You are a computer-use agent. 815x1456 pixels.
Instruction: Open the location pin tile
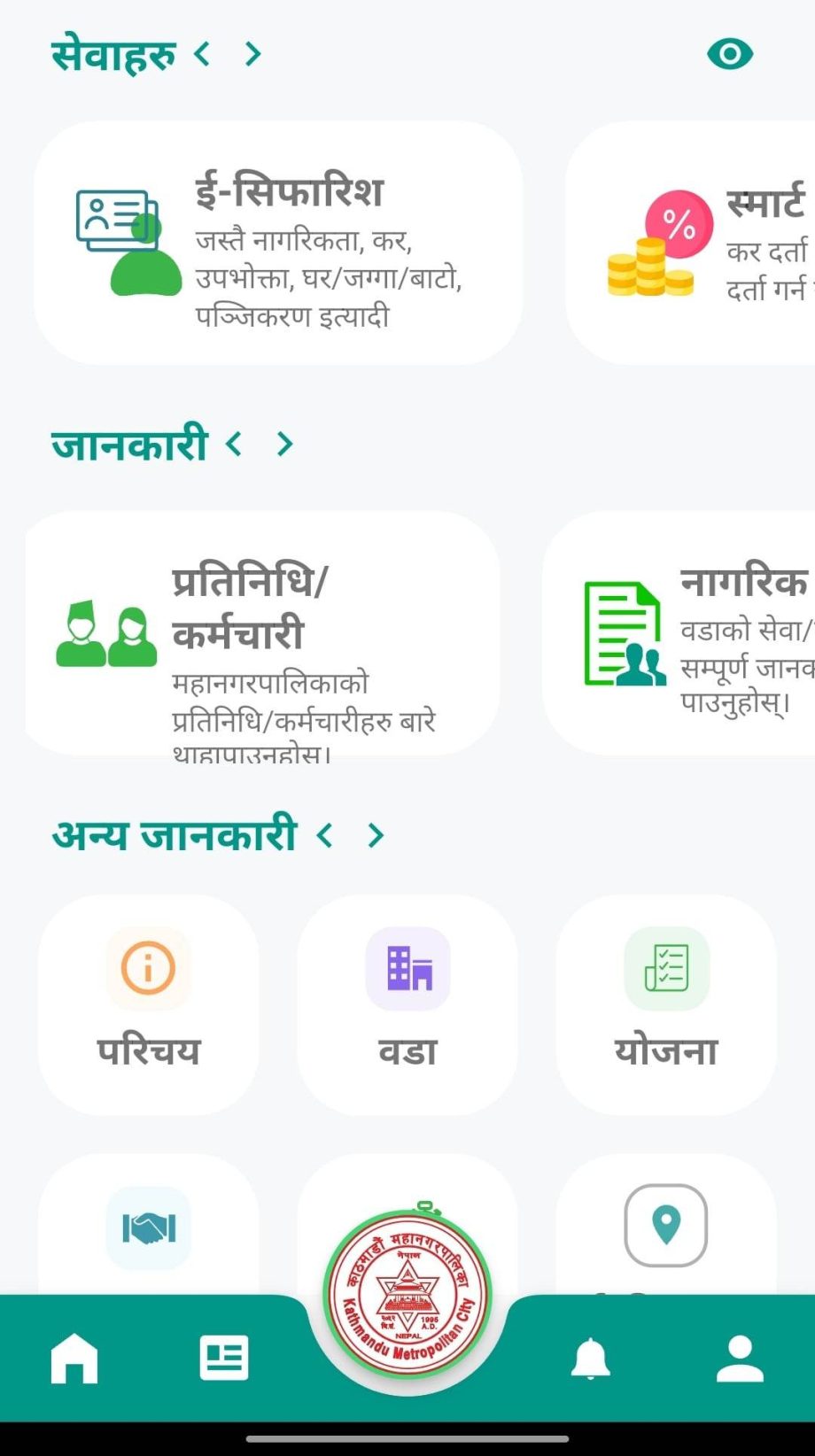pyautogui.click(x=666, y=1227)
